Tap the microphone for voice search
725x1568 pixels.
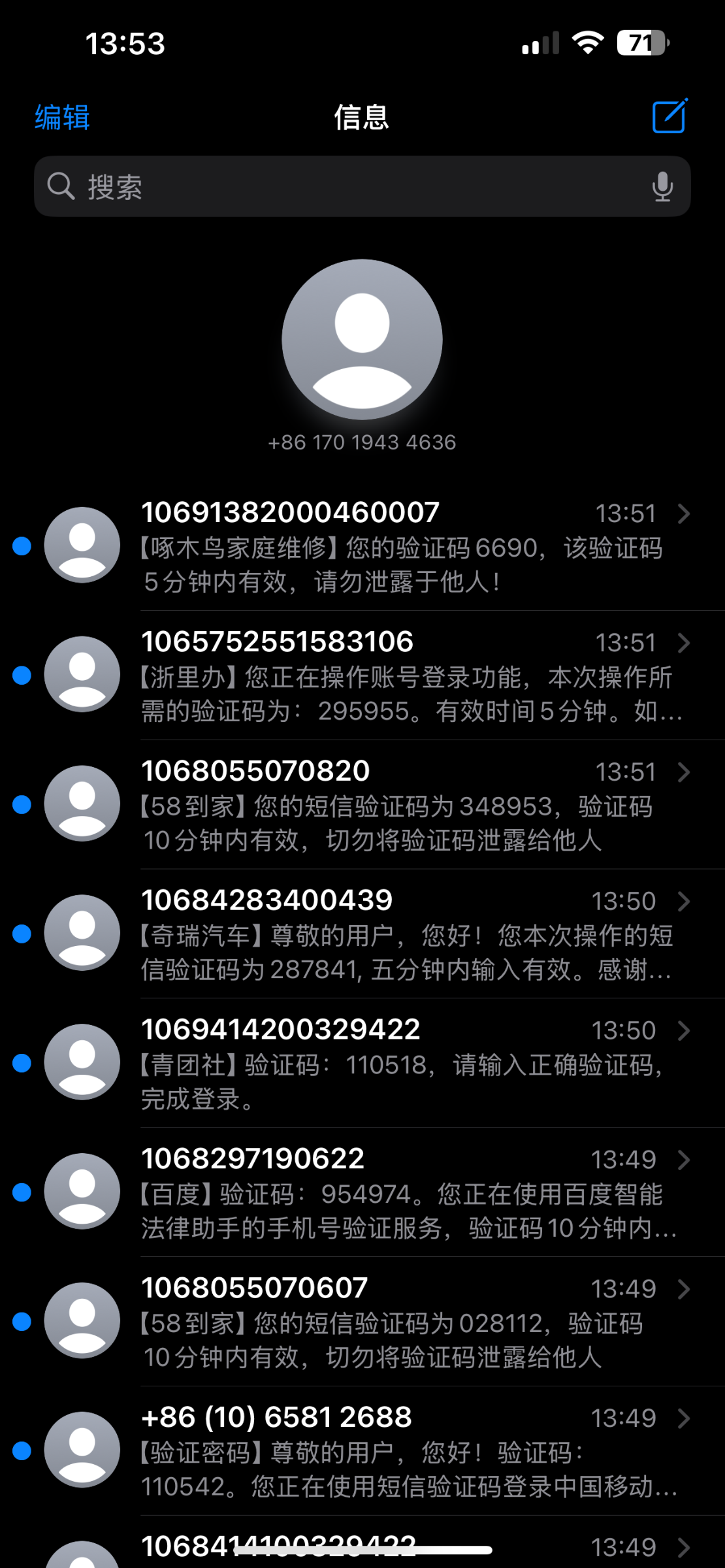click(662, 187)
